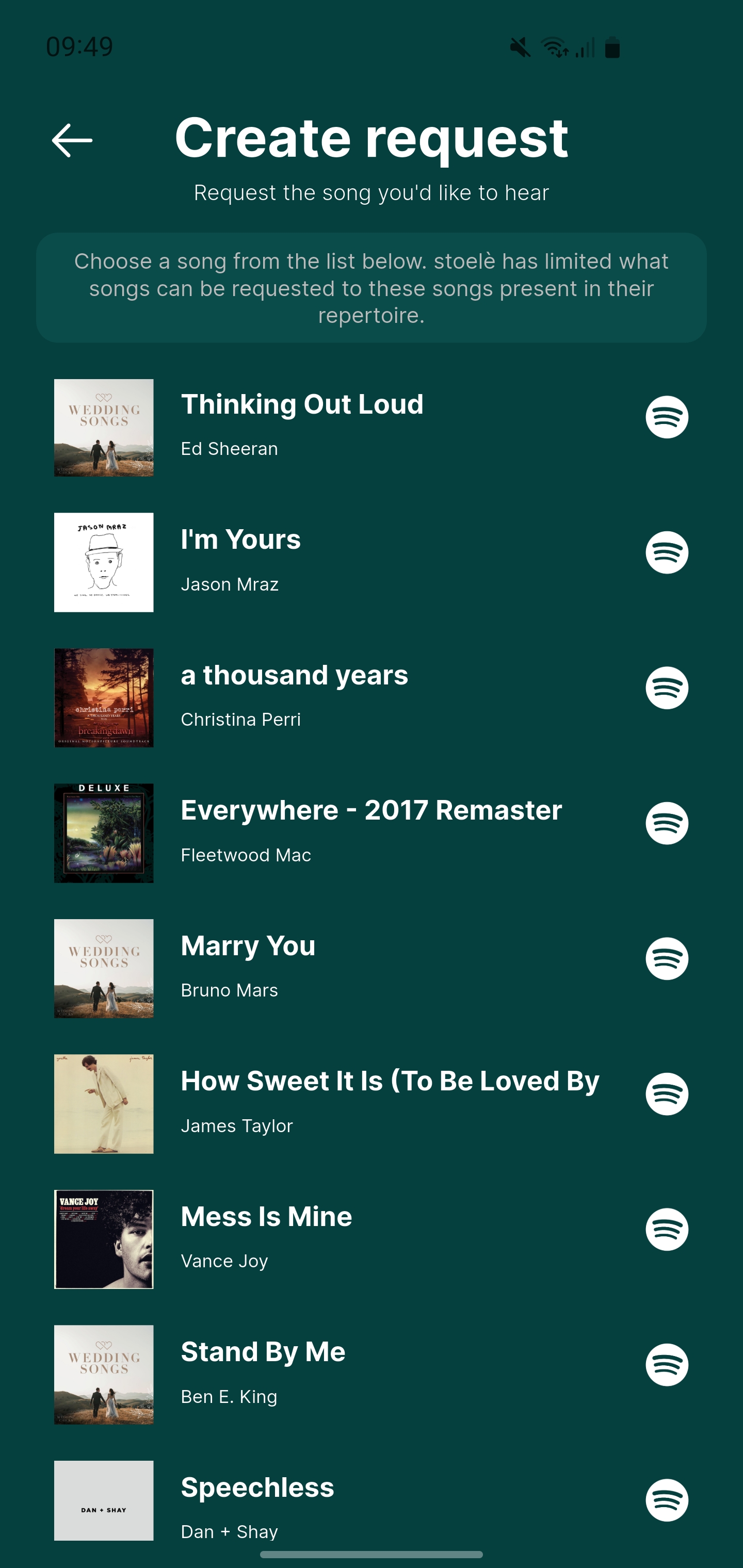Open Thinking Out Loud on Spotify

coord(666,417)
